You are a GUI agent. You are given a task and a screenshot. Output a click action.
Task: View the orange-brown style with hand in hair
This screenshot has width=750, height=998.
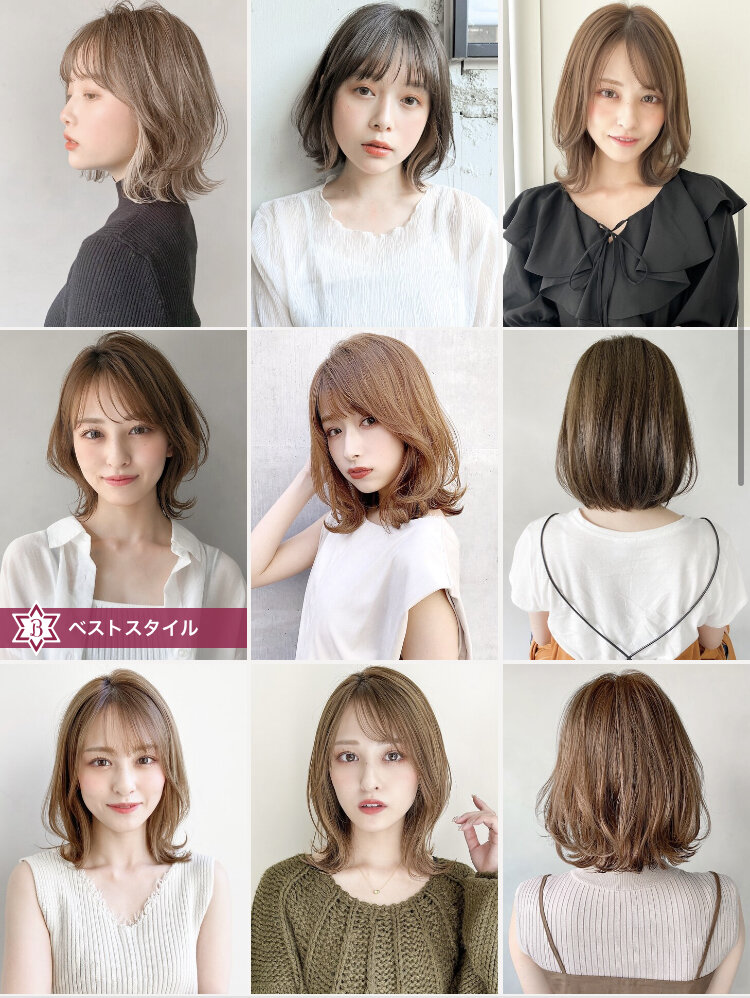coord(375,495)
